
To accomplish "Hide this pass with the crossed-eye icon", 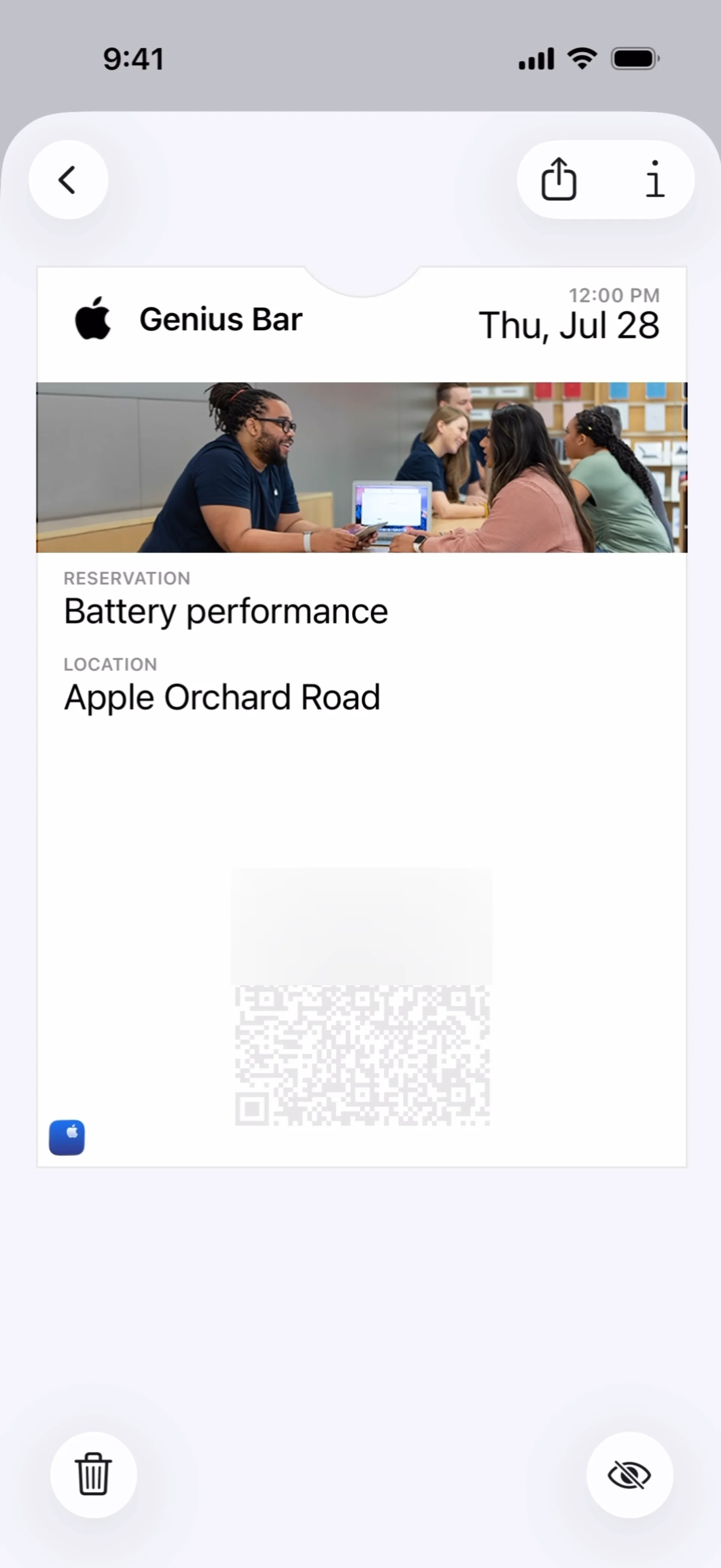I will [x=629, y=1475].
